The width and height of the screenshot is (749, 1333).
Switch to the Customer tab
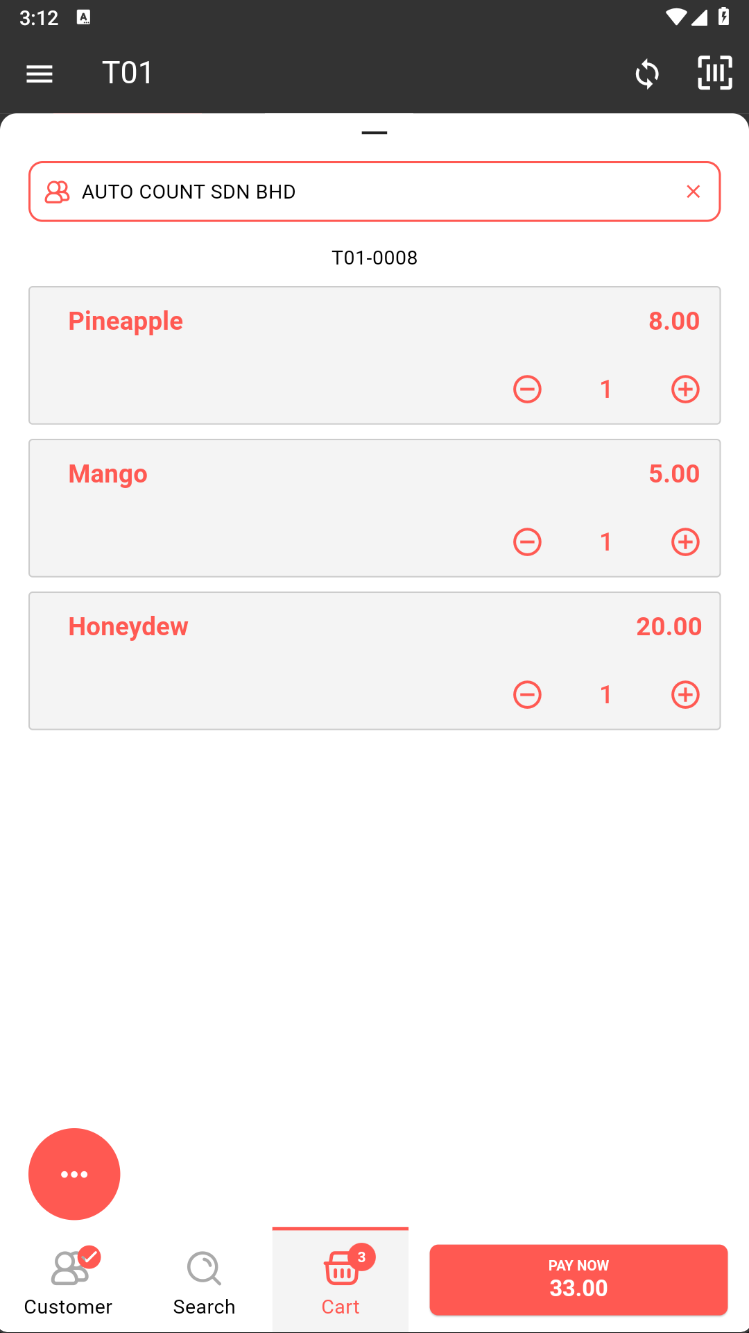coord(68,1282)
